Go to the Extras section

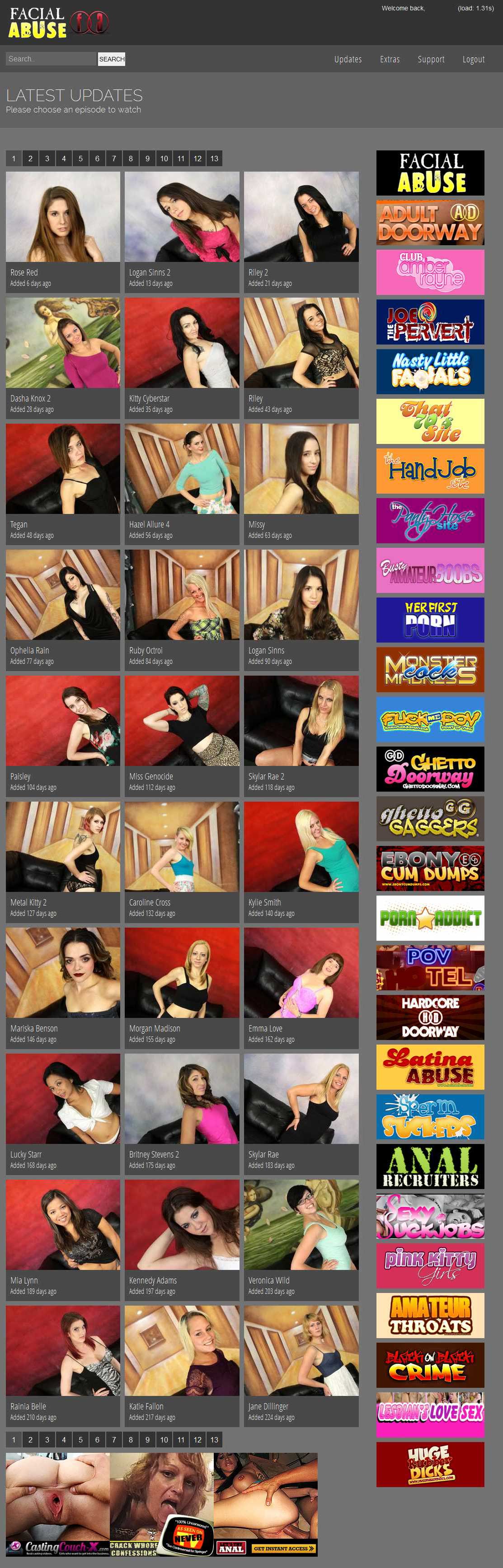(390, 60)
